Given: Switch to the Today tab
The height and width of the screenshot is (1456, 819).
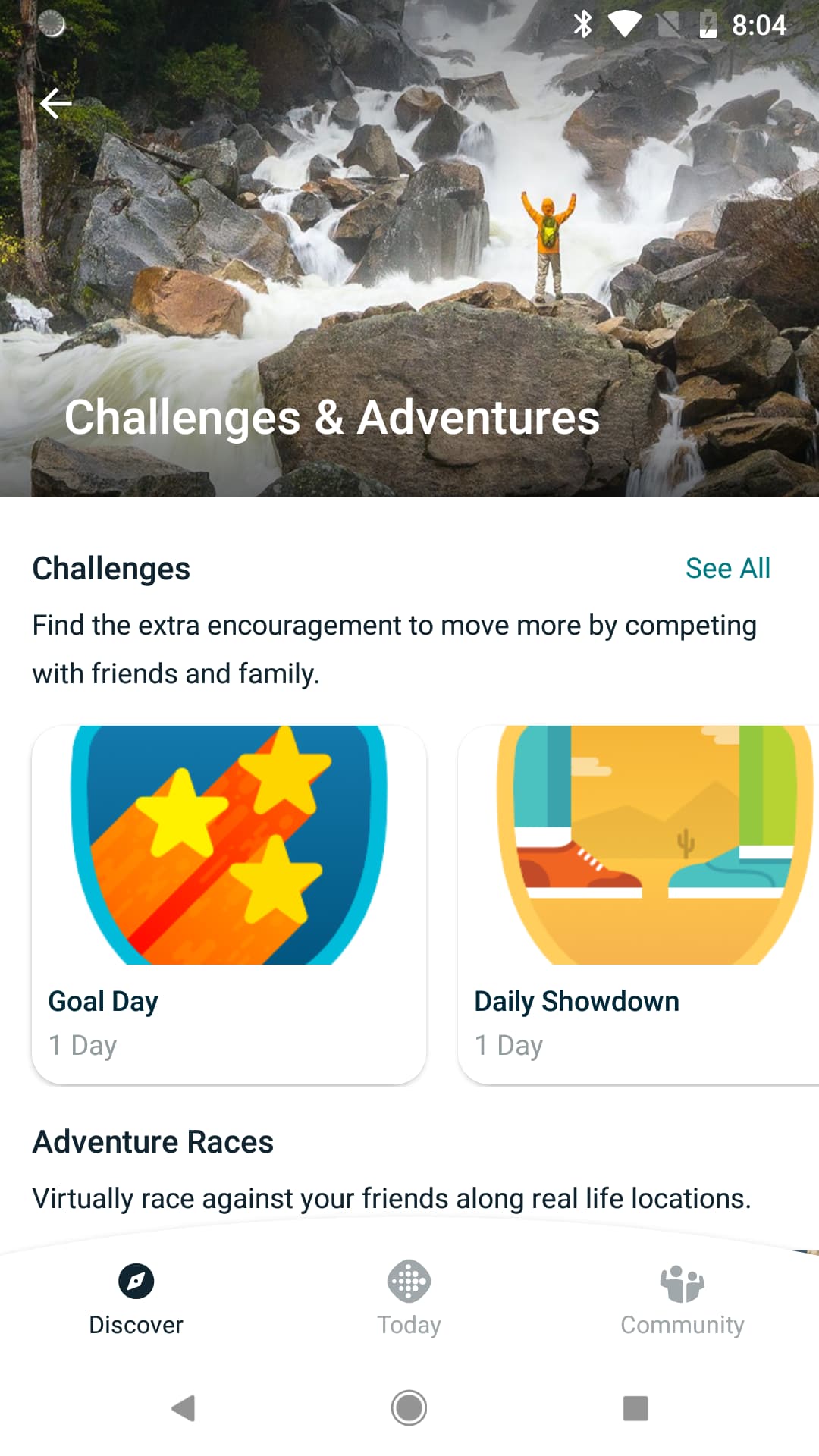Looking at the screenshot, I should (x=409, y=1298).
